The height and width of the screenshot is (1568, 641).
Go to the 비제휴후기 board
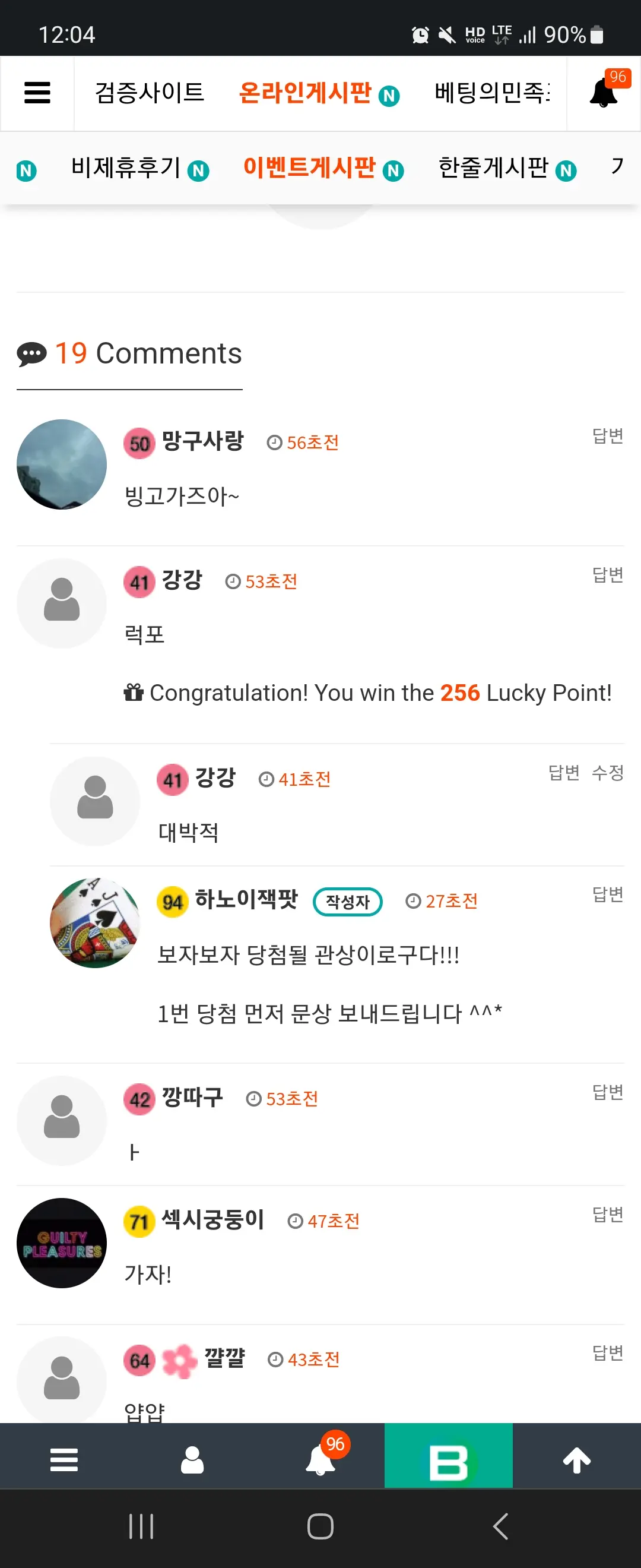coord(140,168)
